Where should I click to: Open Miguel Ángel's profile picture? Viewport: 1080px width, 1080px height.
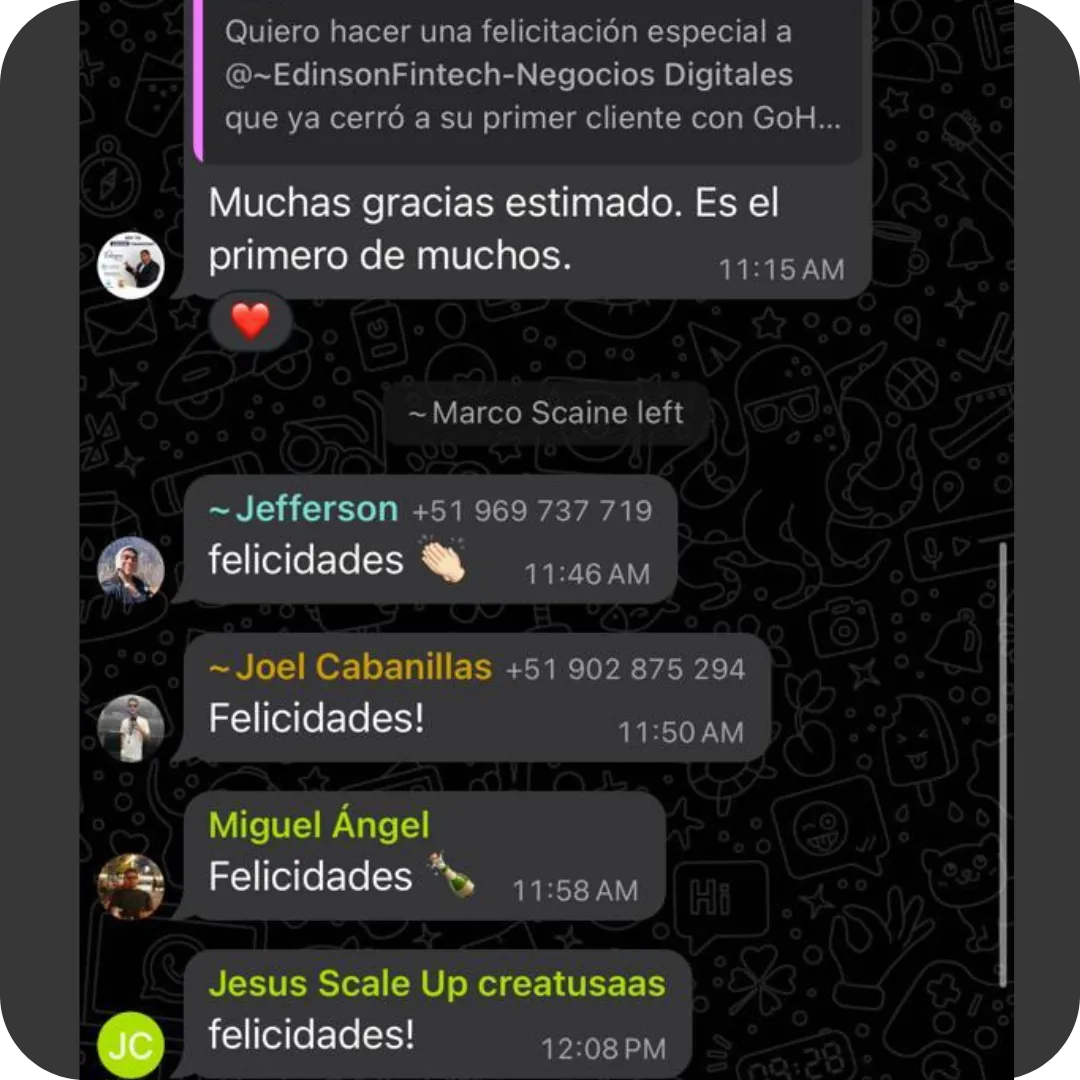point(131,886)
